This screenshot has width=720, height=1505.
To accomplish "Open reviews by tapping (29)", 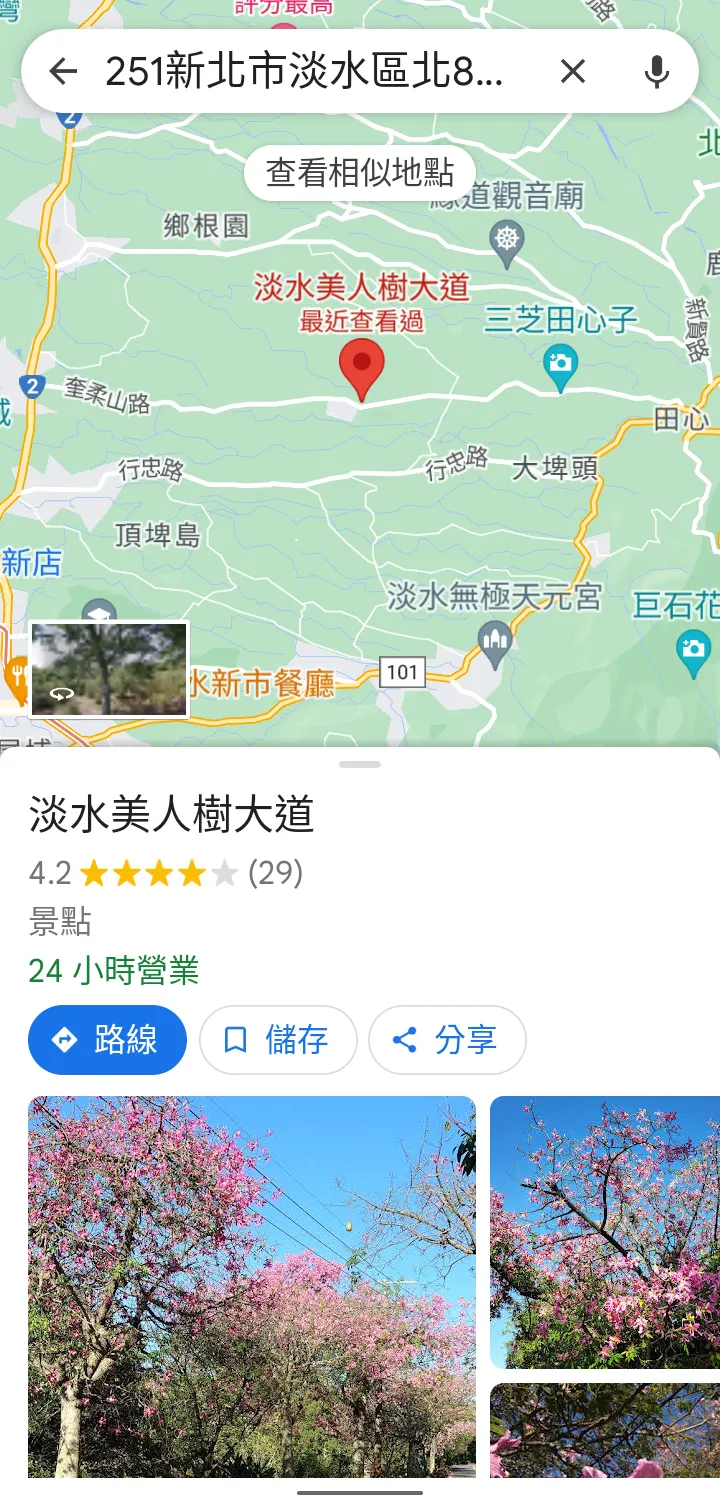I will coord(277,872).
